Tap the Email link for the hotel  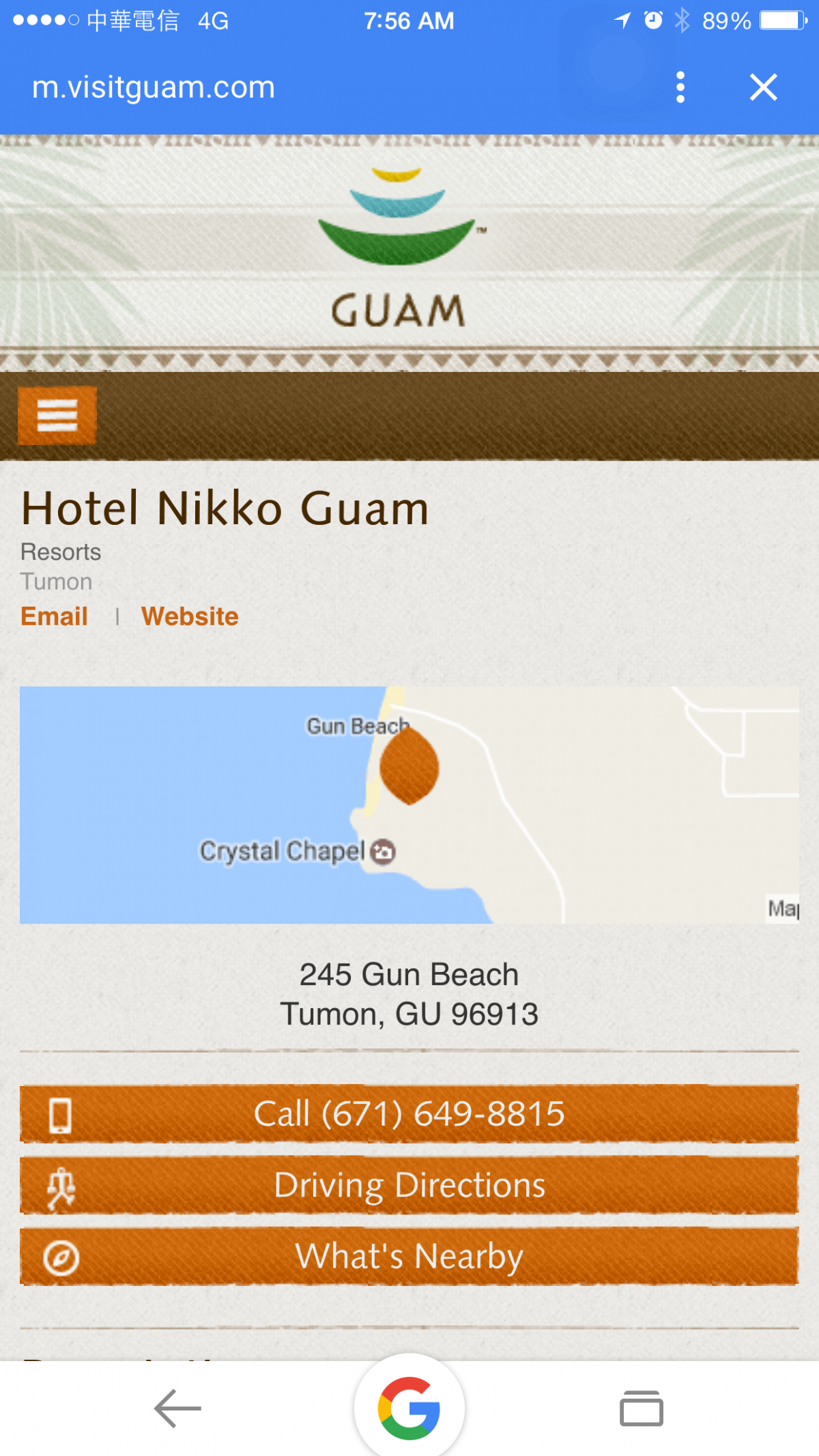(x=54, y=616)
